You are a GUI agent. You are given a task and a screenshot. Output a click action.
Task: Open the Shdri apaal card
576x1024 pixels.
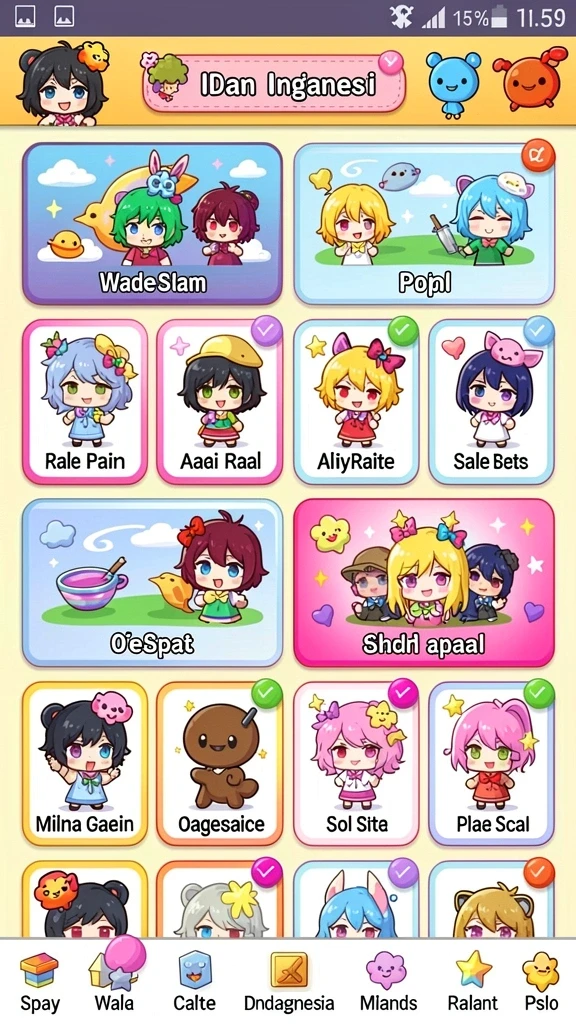click(424, 583)
